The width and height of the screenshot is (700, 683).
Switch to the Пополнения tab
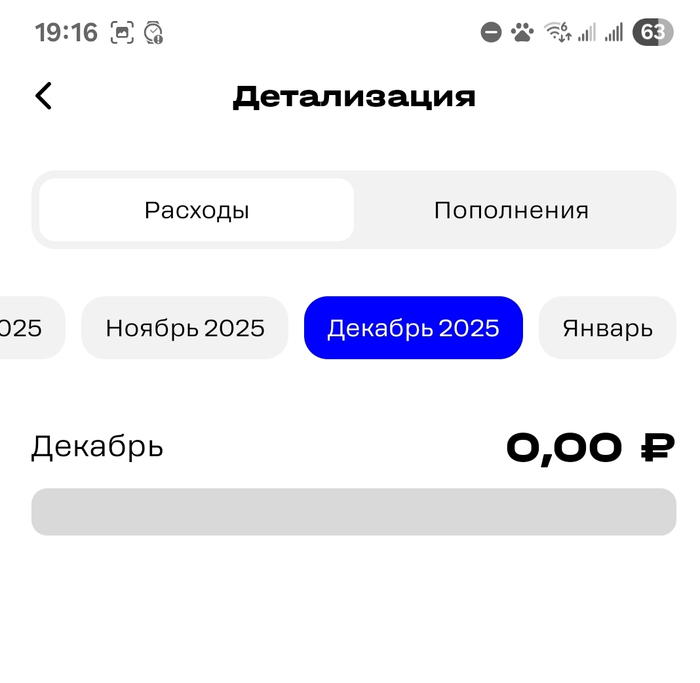[x=511, y=210]
